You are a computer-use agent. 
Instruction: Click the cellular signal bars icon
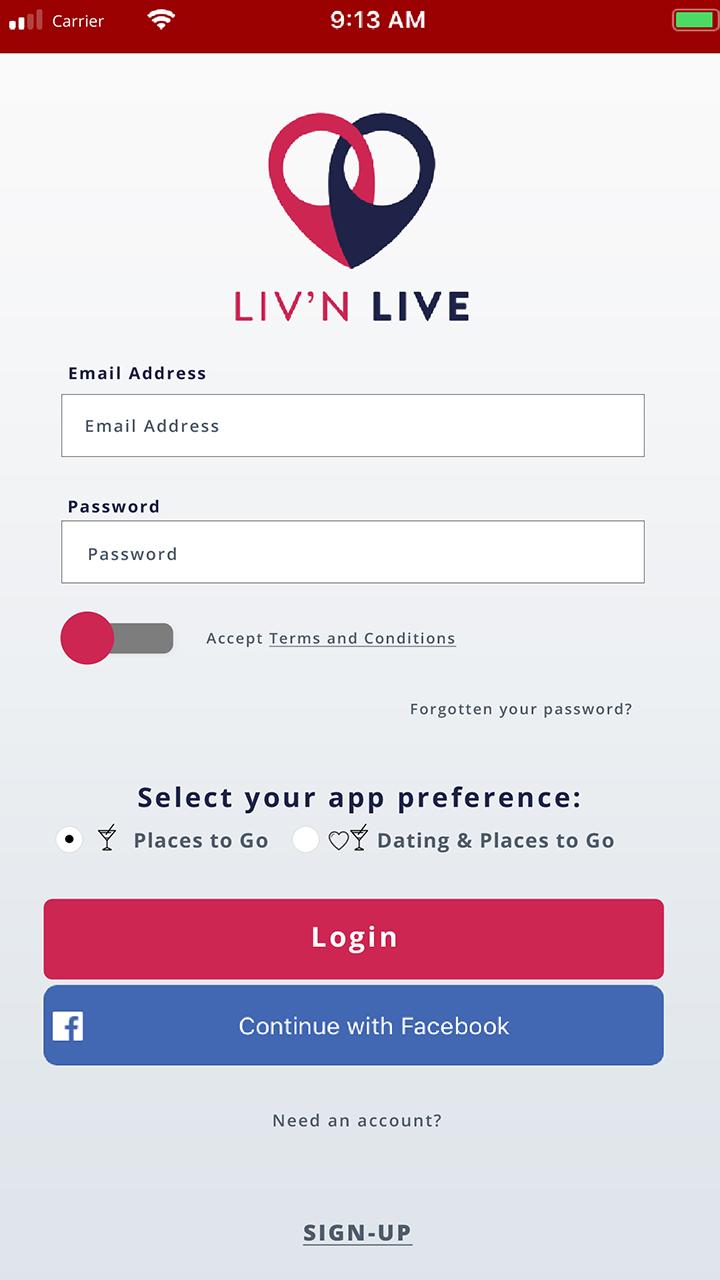click(26, 18)
